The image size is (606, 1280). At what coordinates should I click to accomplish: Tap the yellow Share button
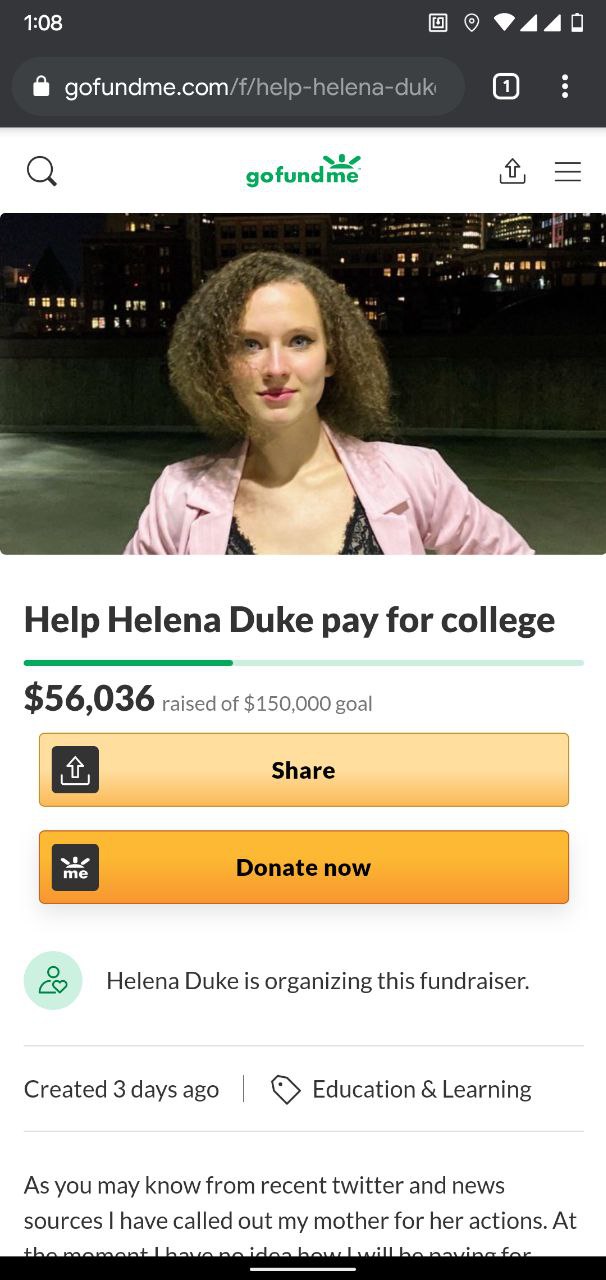304,770
